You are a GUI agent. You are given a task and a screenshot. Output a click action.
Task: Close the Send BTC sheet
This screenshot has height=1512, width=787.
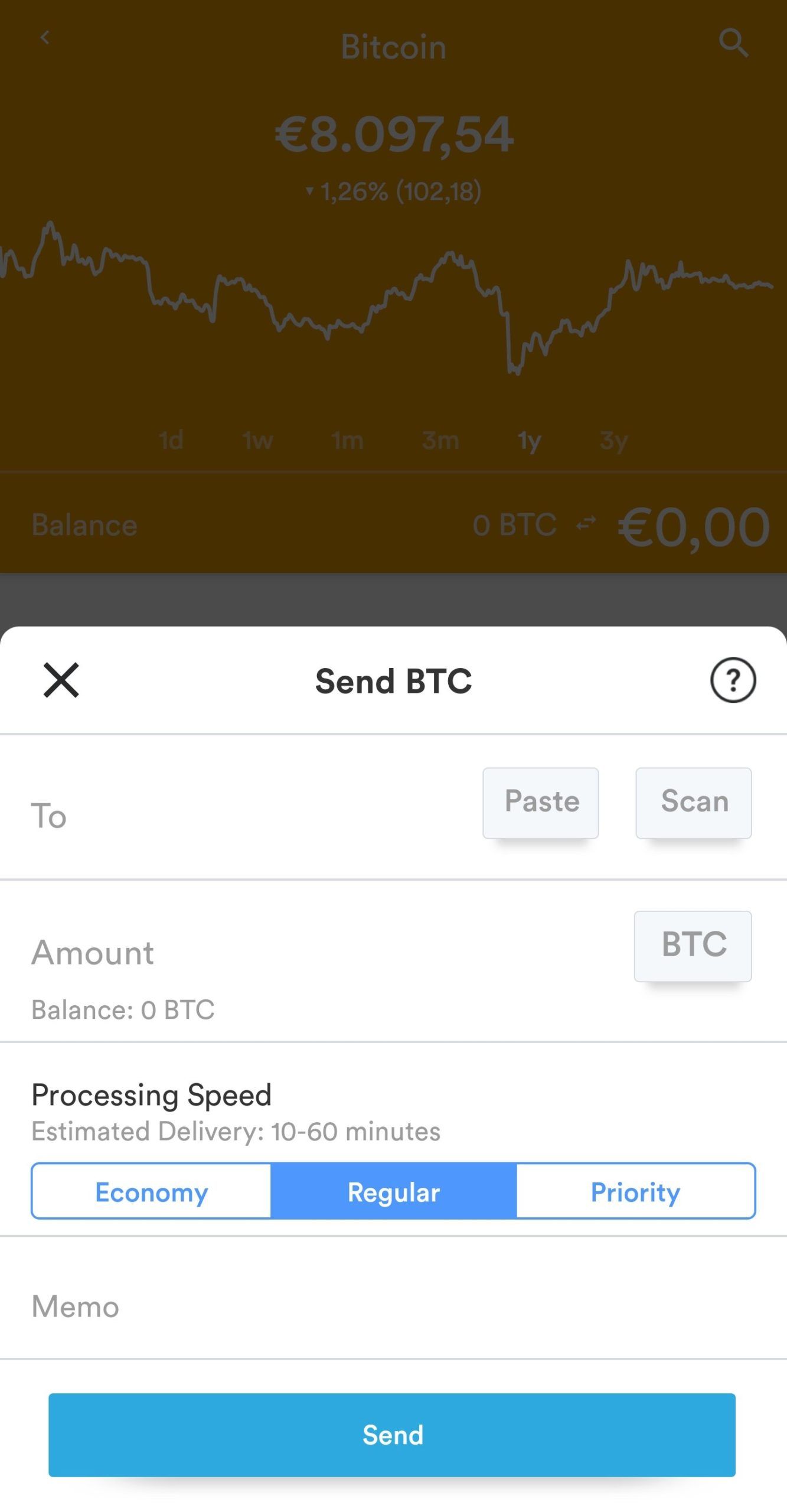(x=61, y=680)
